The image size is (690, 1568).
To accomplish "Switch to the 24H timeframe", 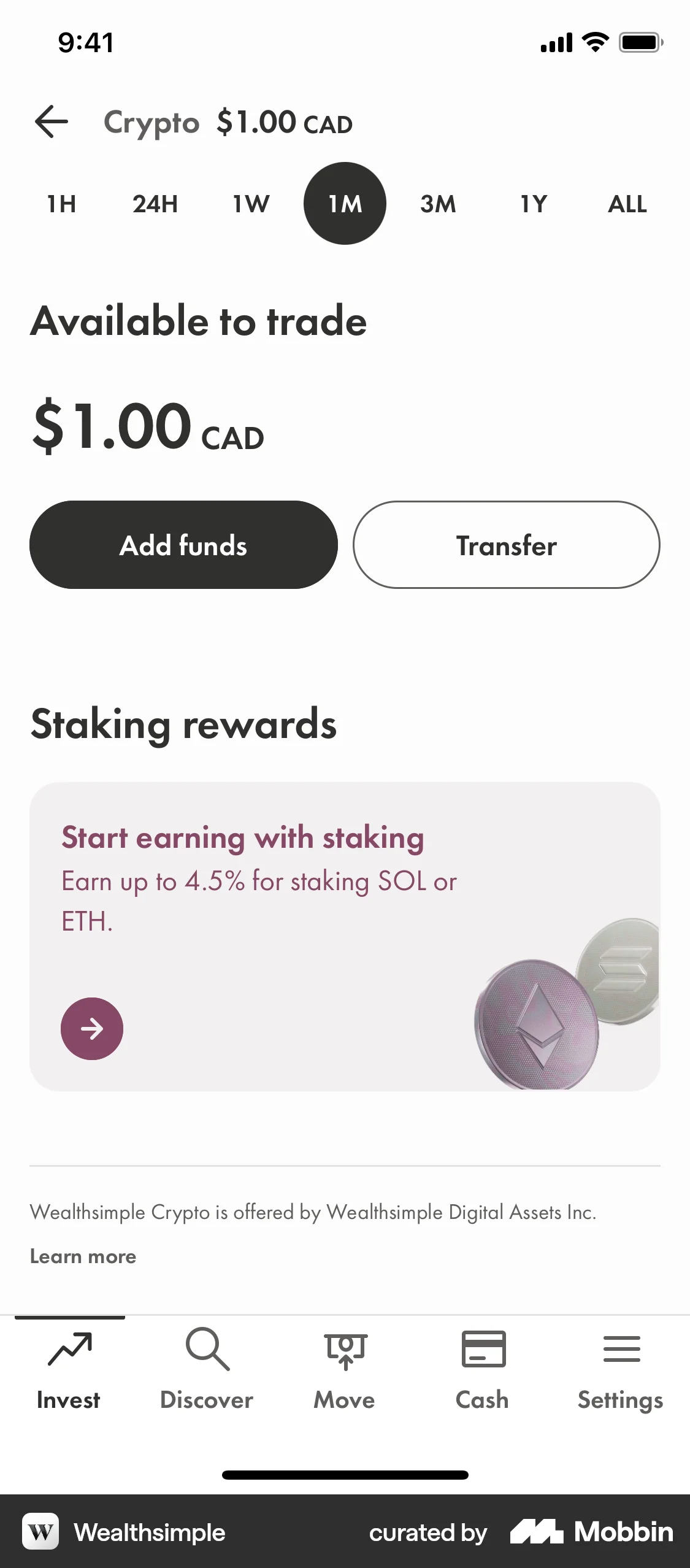I will click(x=156, y=204).
